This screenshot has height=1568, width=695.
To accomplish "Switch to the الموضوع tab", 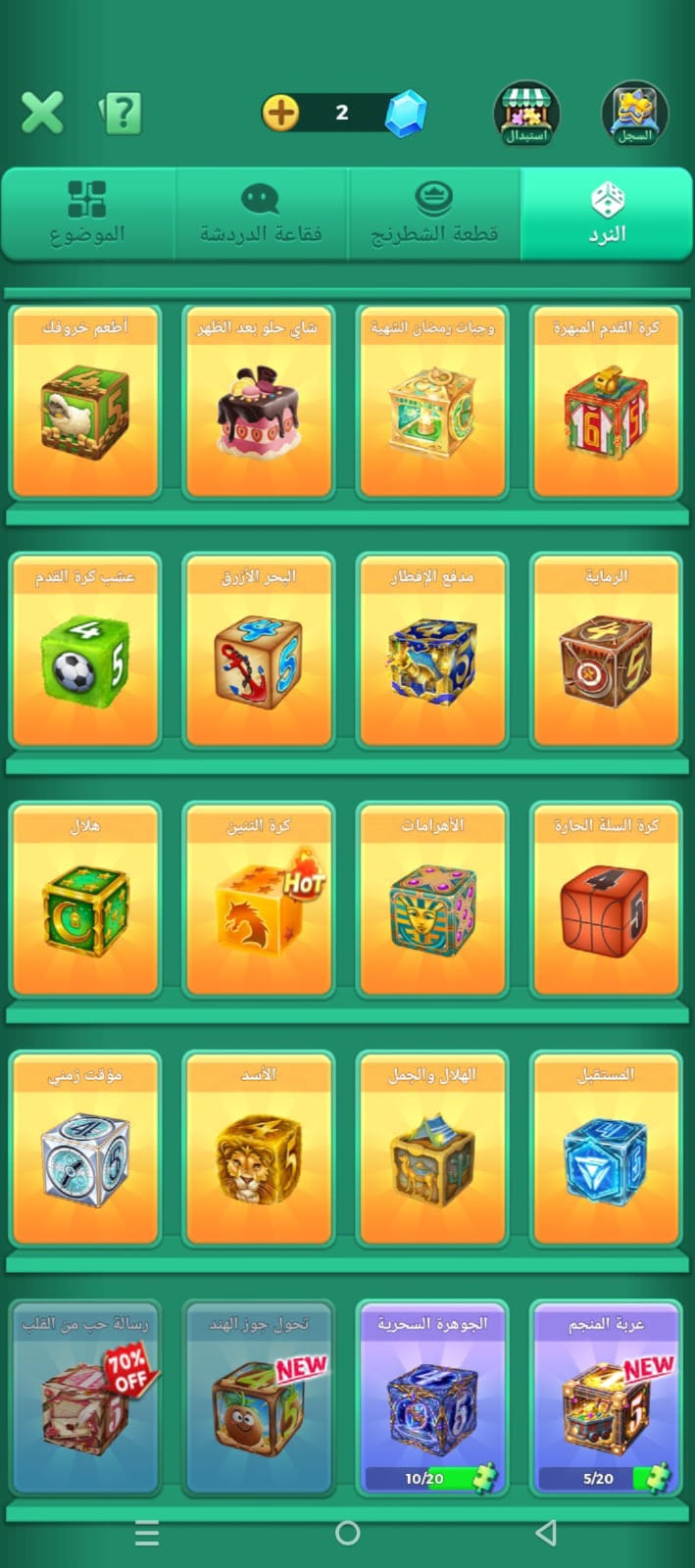I will pyautogui.click(x=88, y=214).
